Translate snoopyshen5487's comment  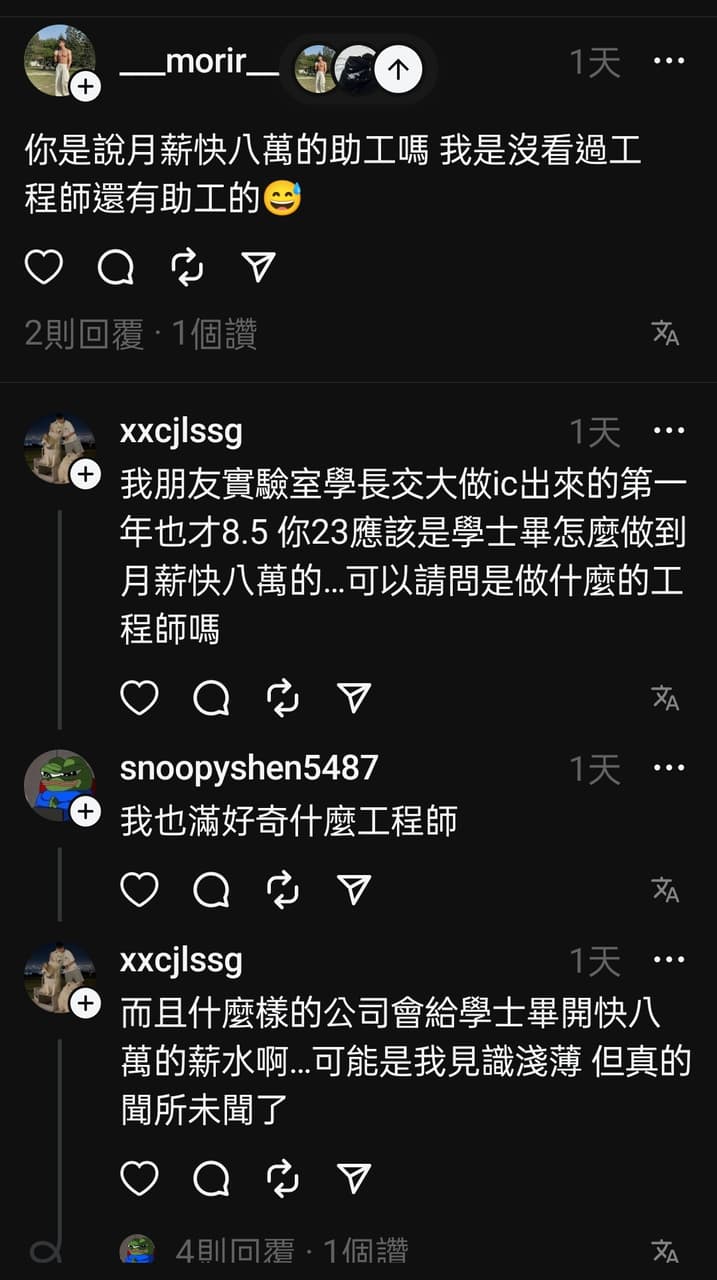(x=665, y=889)
